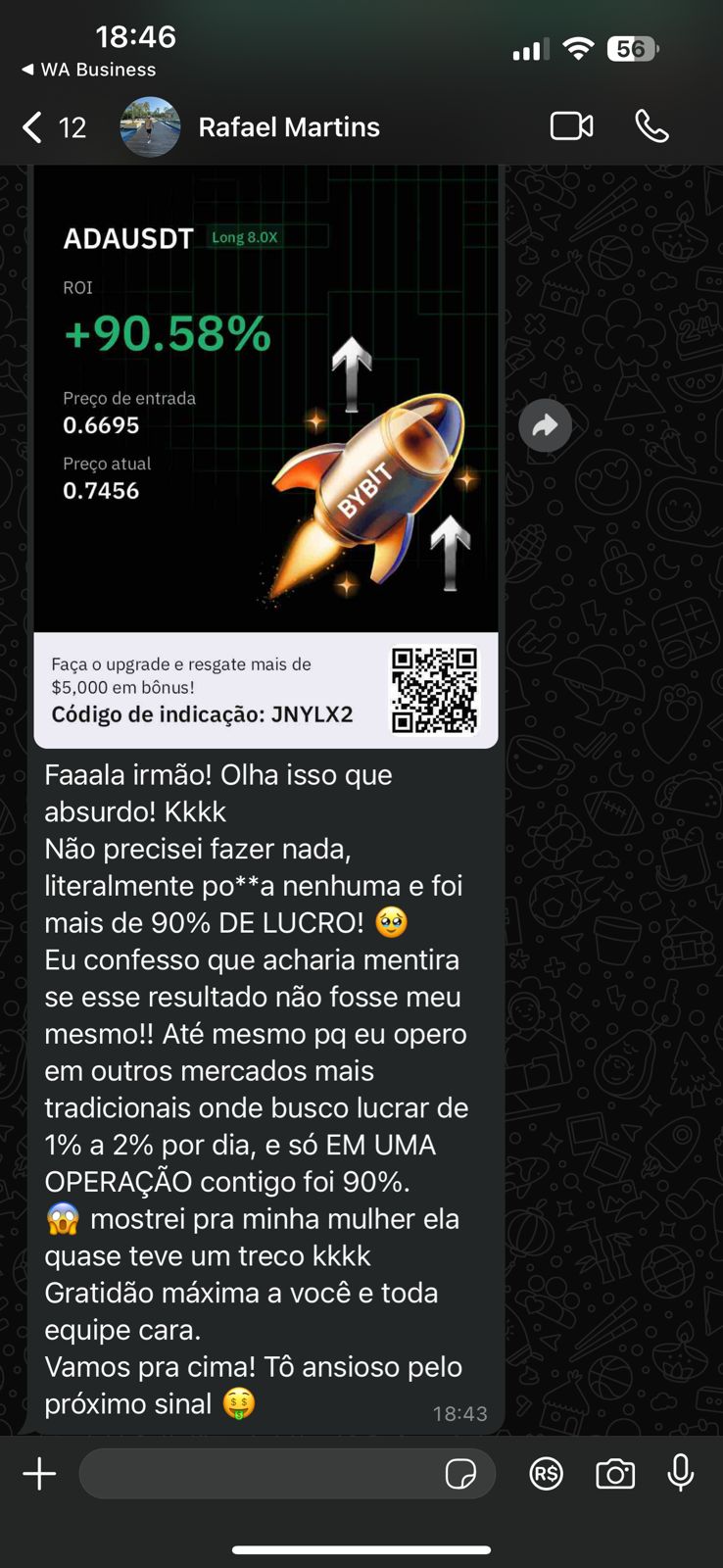723x1568 pixels.
Task: Open the camera to take a photo
Action: (615, 1474)
